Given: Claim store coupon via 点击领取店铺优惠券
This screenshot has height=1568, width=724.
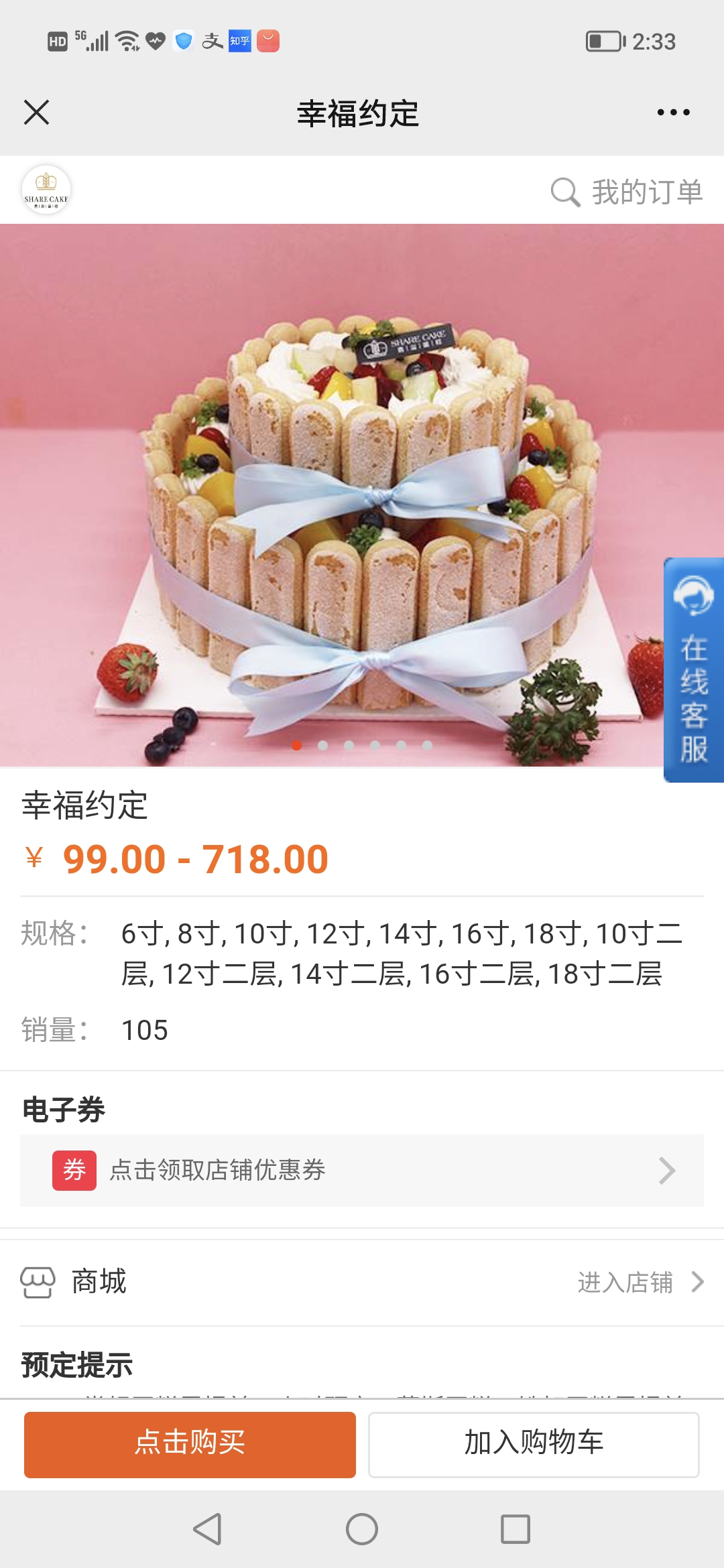Looking at the screenshot, I should (362, 1171).
